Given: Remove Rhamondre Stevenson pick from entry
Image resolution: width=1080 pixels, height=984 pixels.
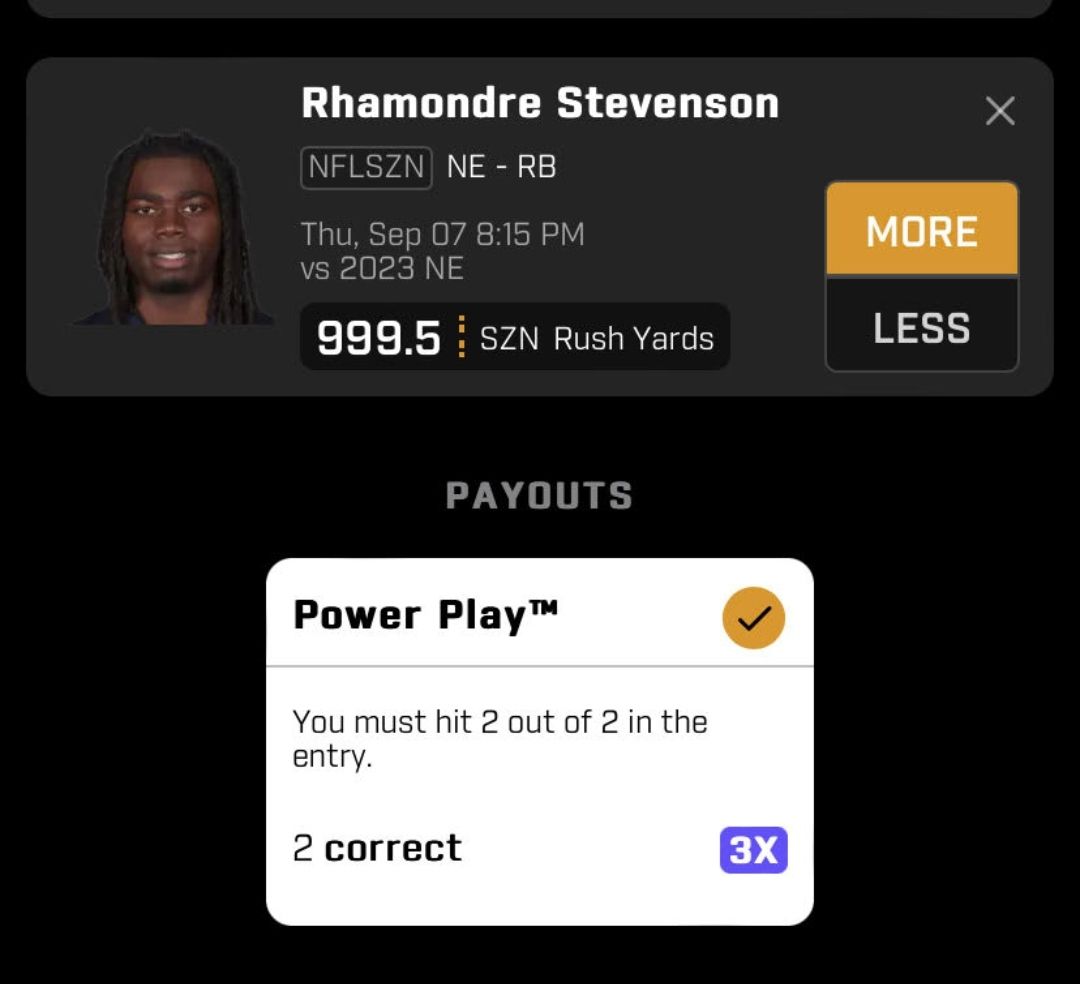Looking at the screenshot, I should pos(1000,111).
